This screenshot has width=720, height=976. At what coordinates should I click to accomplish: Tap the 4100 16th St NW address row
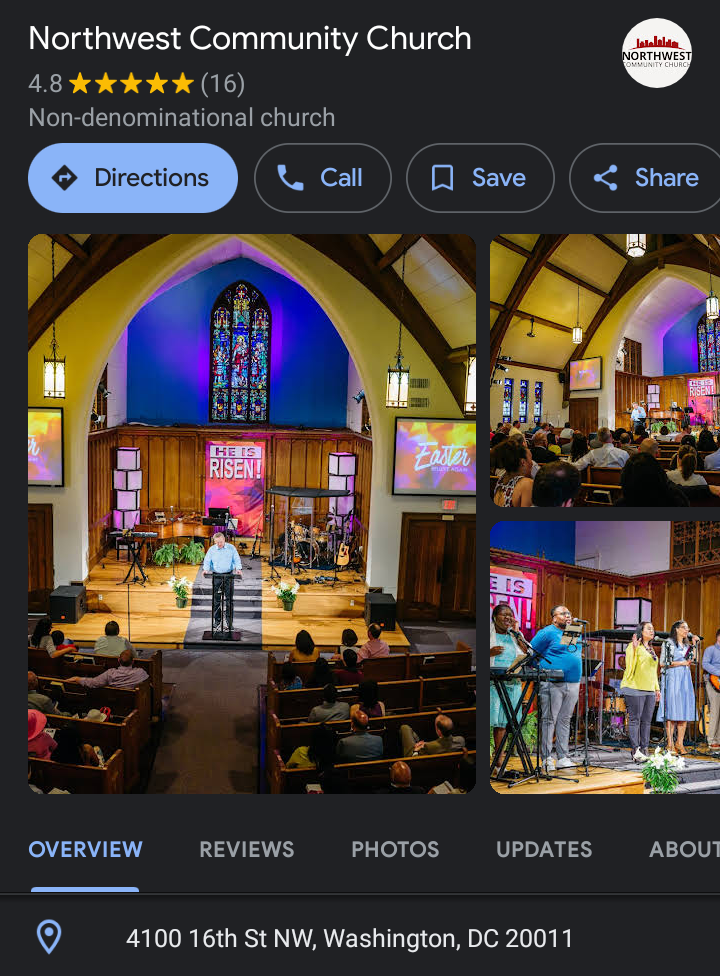point(349,938)
